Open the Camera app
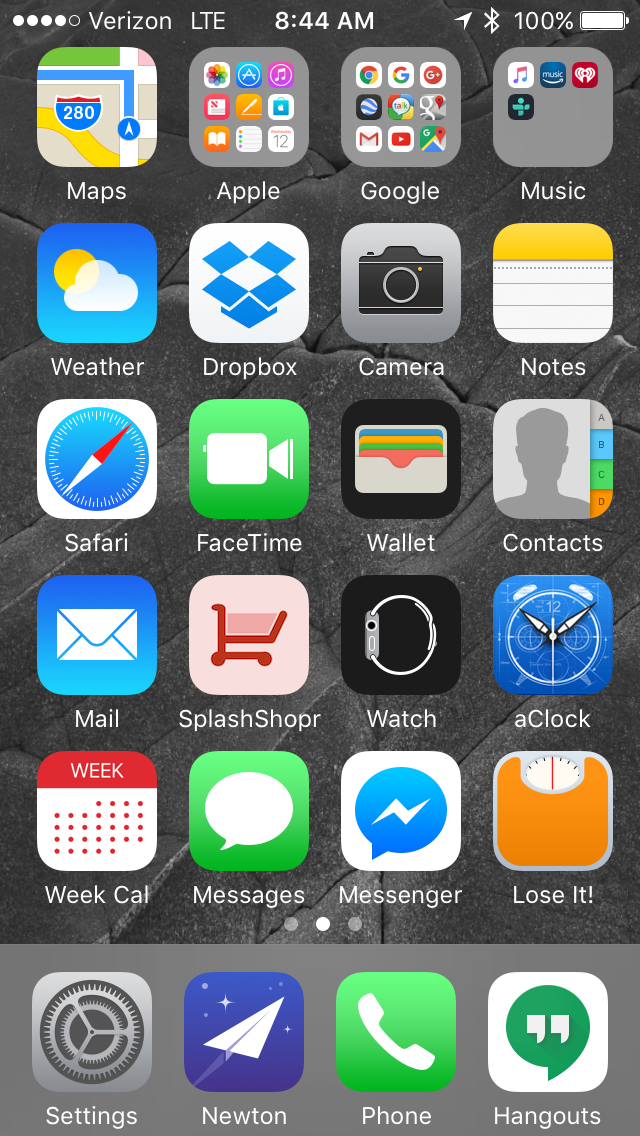 tap(401, 283)
